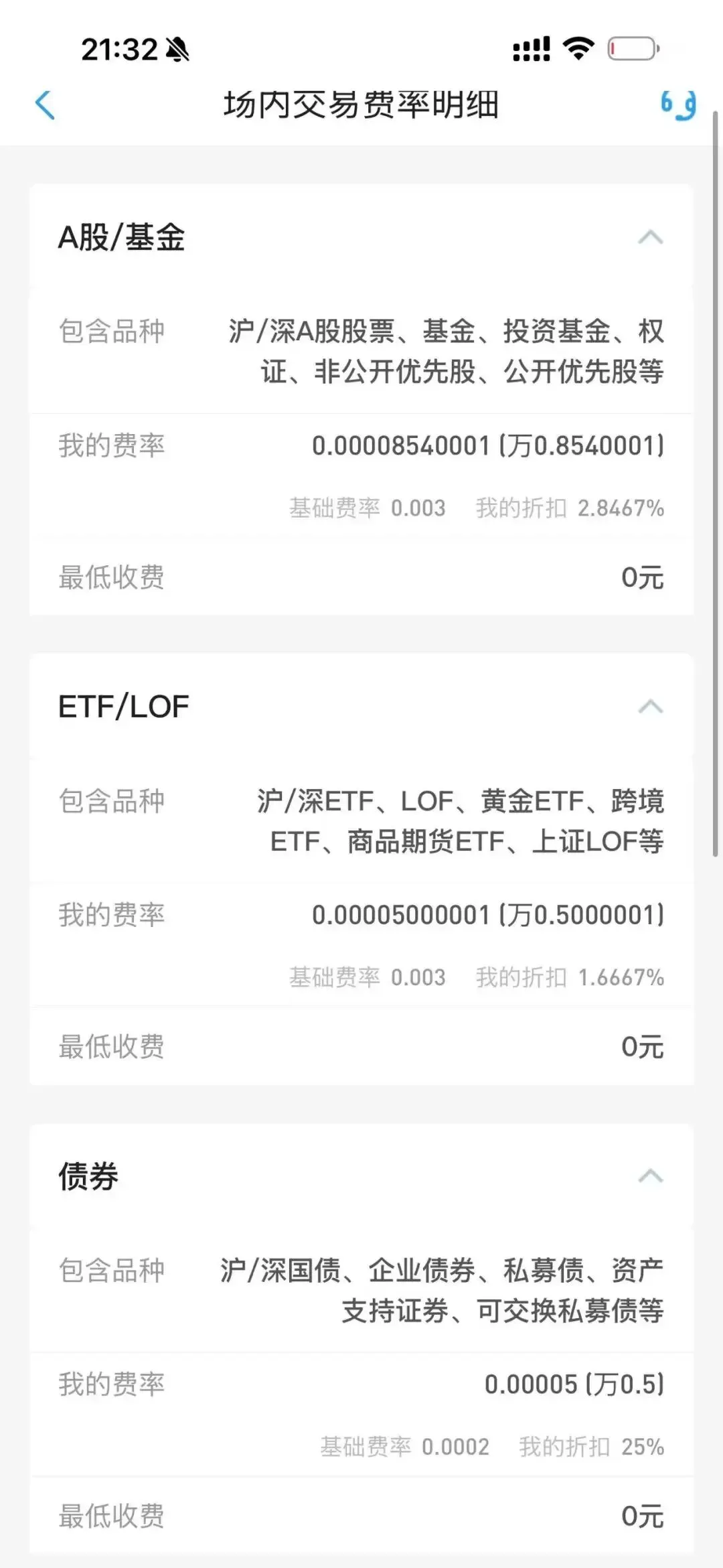Open the customer service headset icon
Image resolution: width=723 pixels, height=1568 pixels.
coord(678,104)
